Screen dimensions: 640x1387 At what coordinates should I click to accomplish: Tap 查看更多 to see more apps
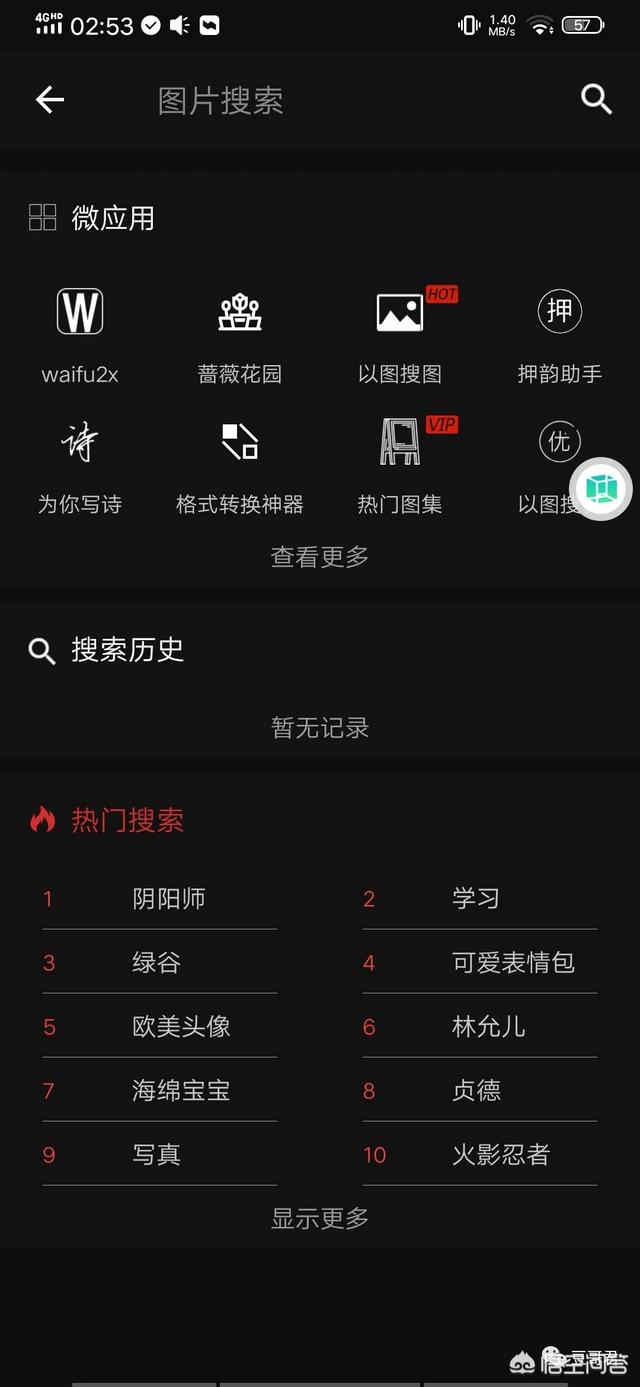click(x=320, y=557)
